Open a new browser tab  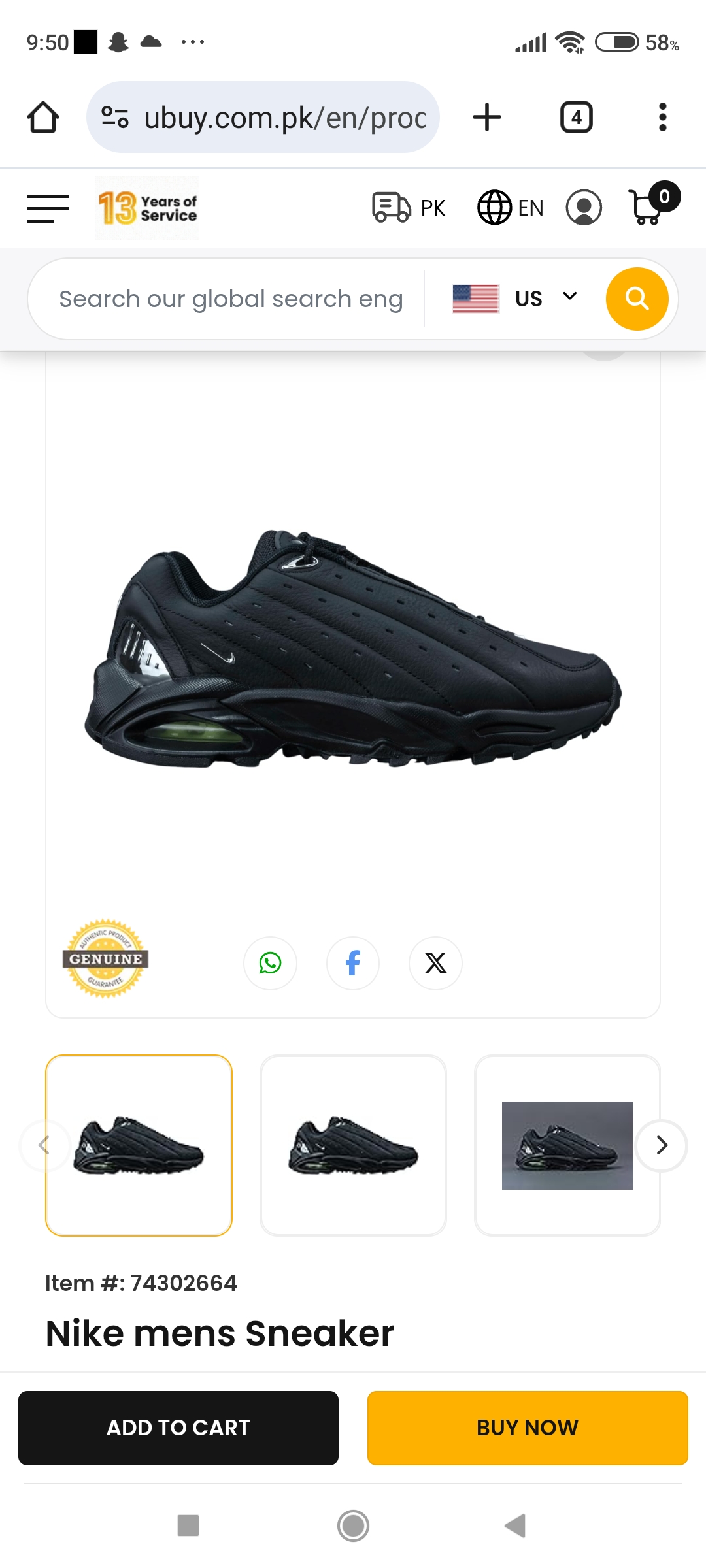pyautogui.click(x=487, y=118)
